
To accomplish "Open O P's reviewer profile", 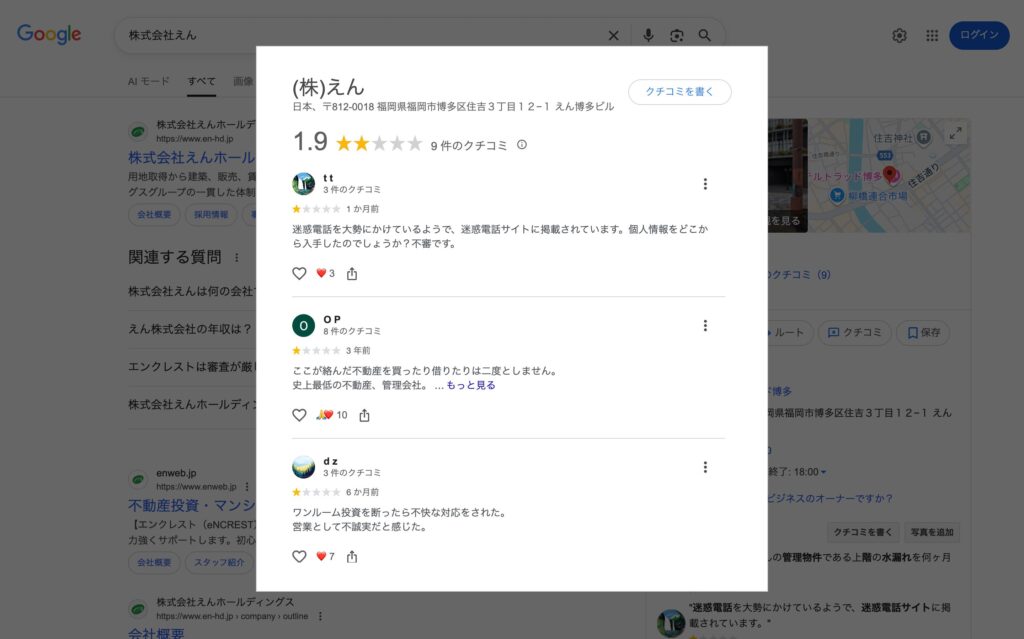I will tap(304, 325).
